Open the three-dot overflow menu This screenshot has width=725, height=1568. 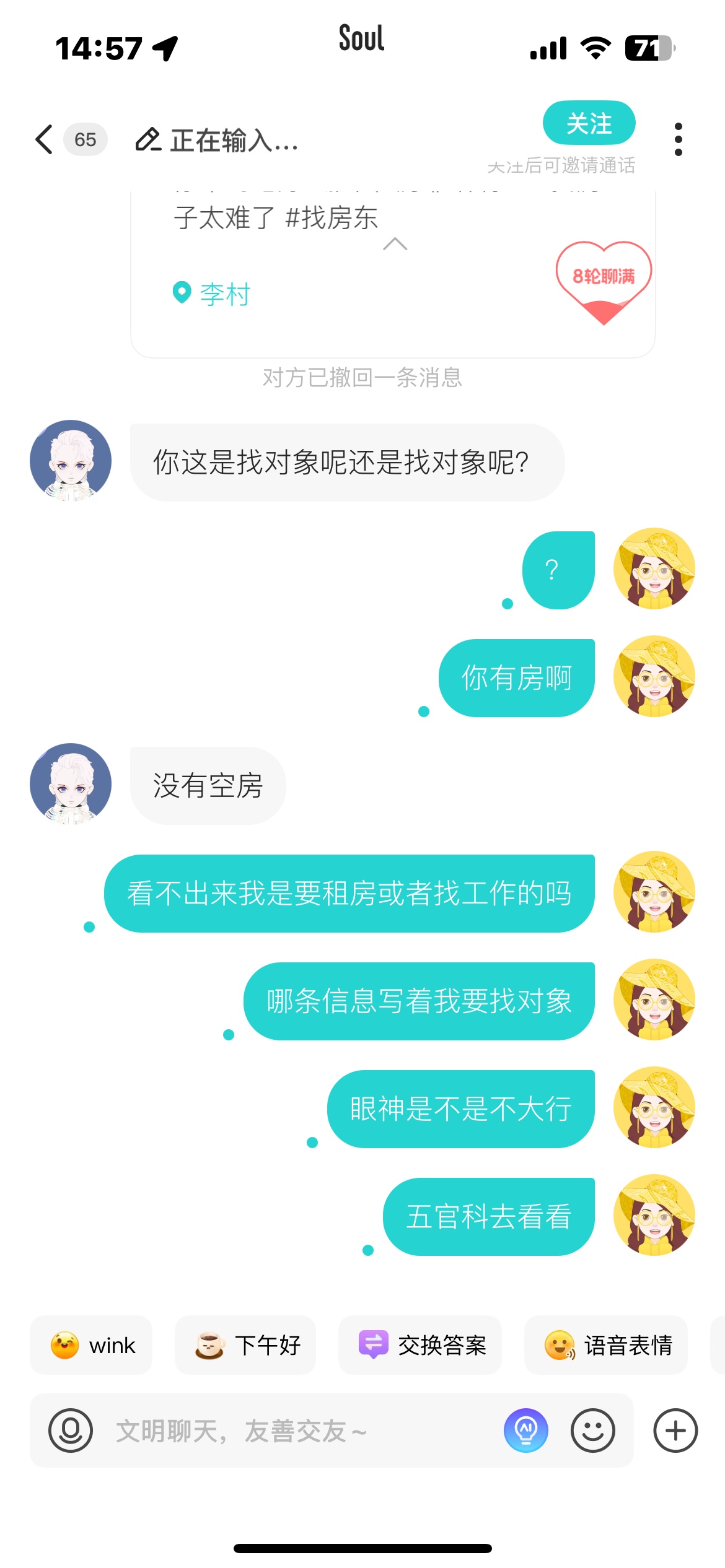(678, 139)
